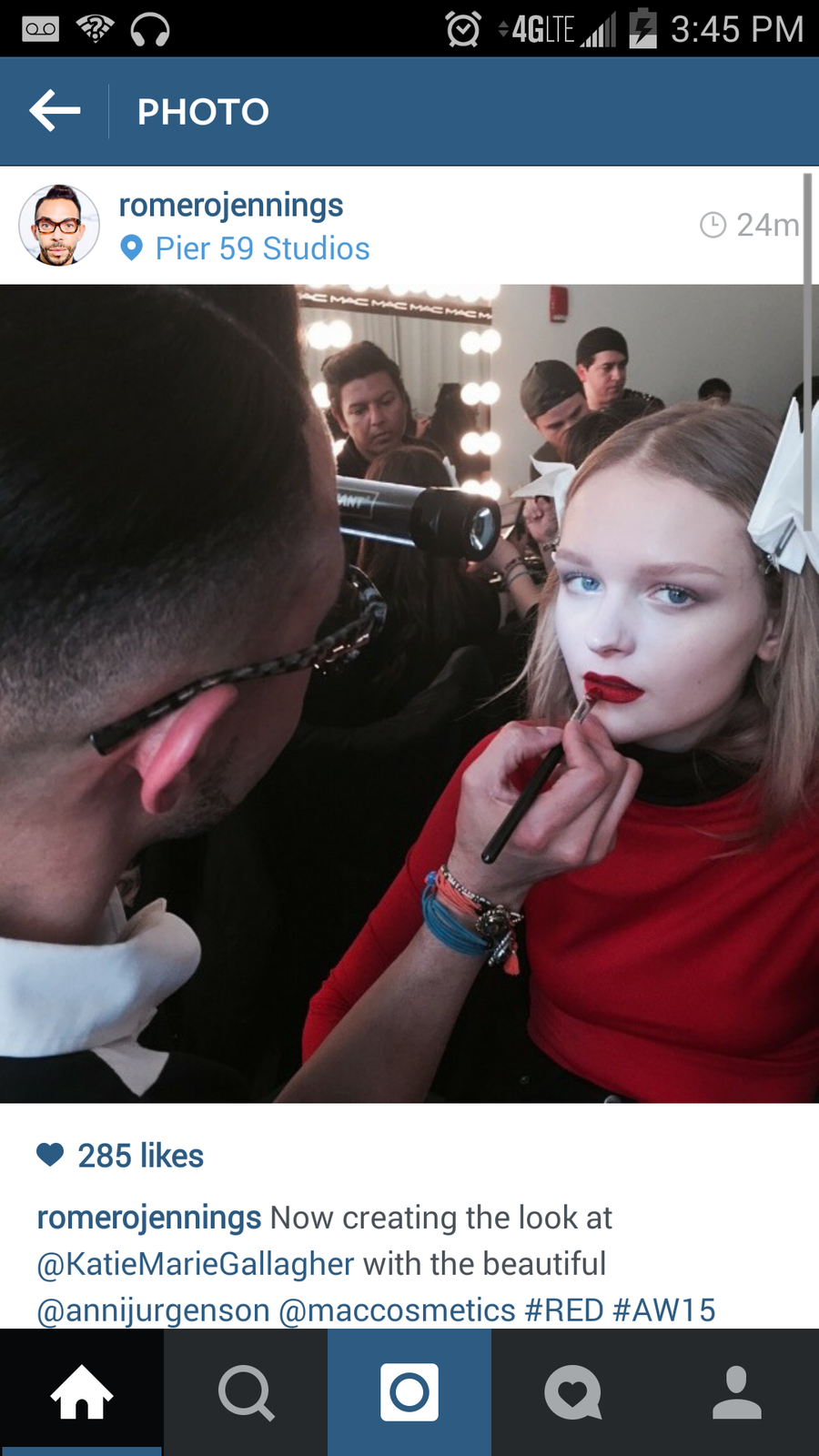
Task: Open the Camera tab
Action: click(409, 1392)
